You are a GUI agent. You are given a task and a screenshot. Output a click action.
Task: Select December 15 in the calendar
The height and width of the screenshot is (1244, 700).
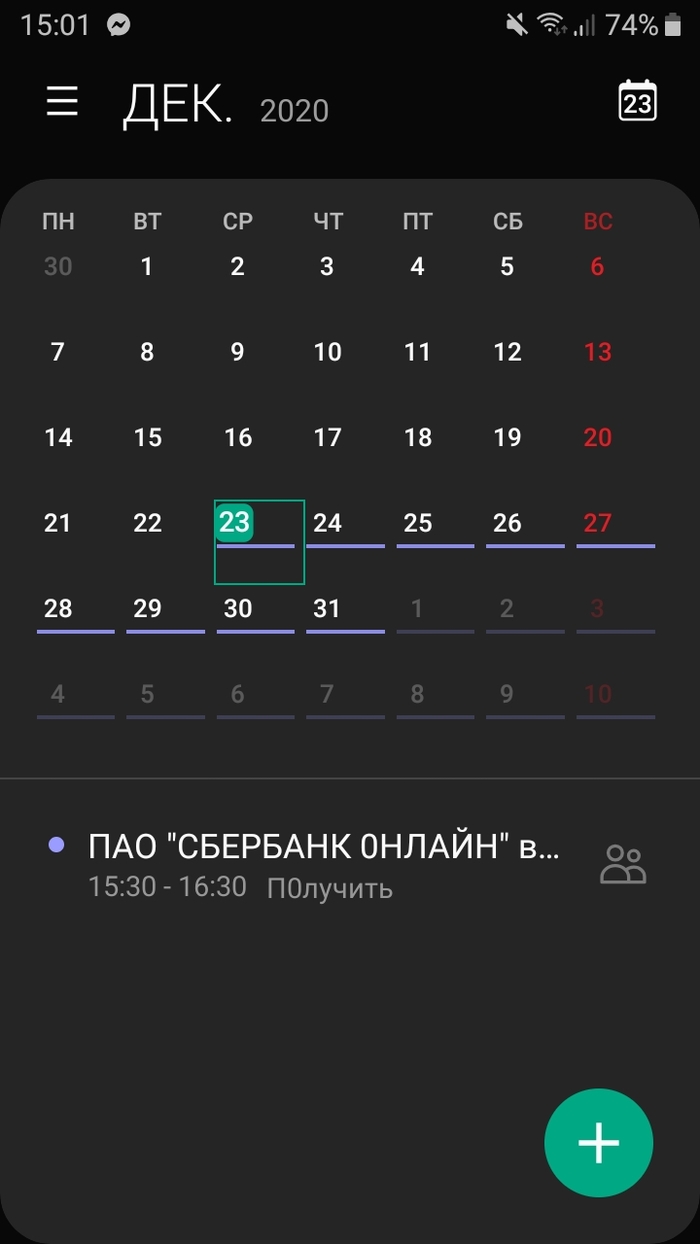pos(147,438)
